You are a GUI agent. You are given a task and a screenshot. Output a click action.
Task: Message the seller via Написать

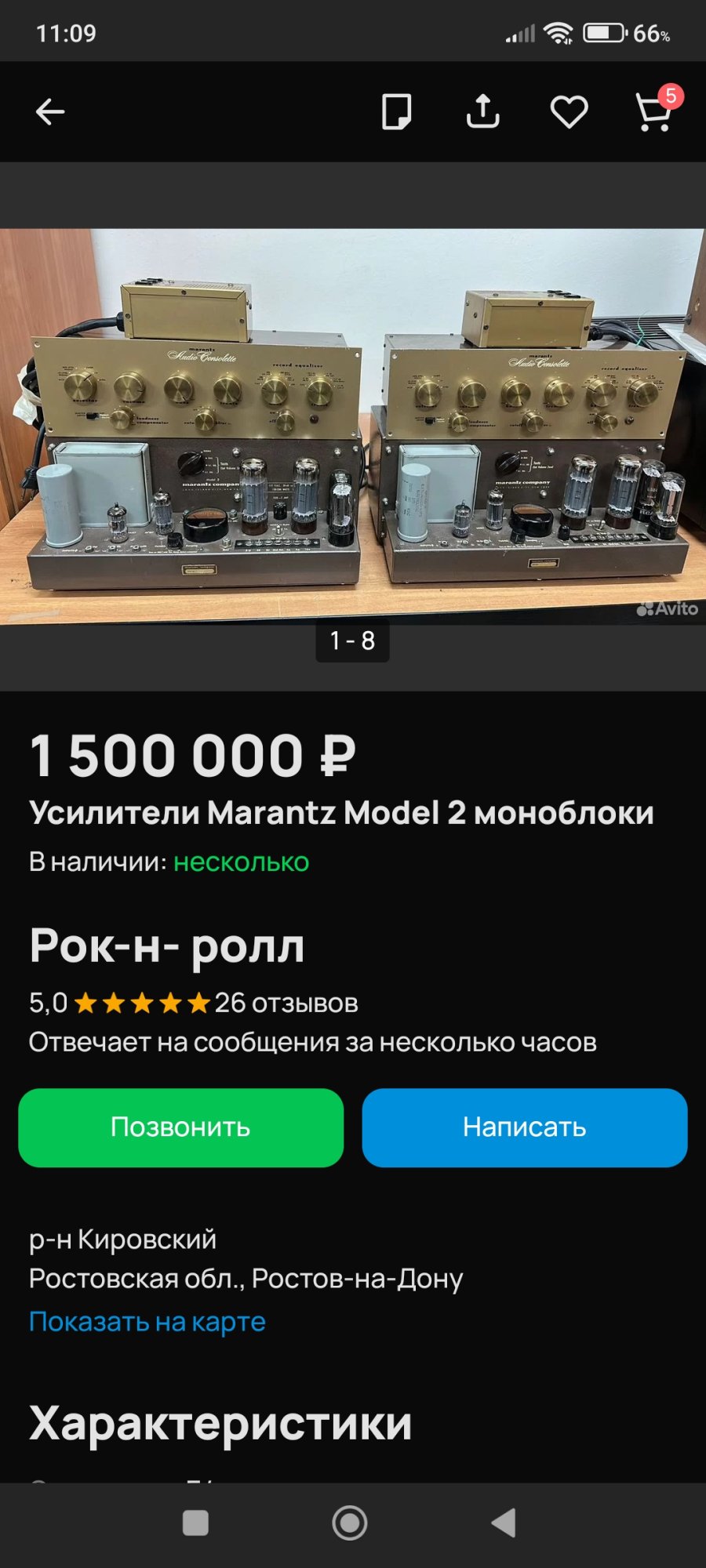[x=525, y=1127]
